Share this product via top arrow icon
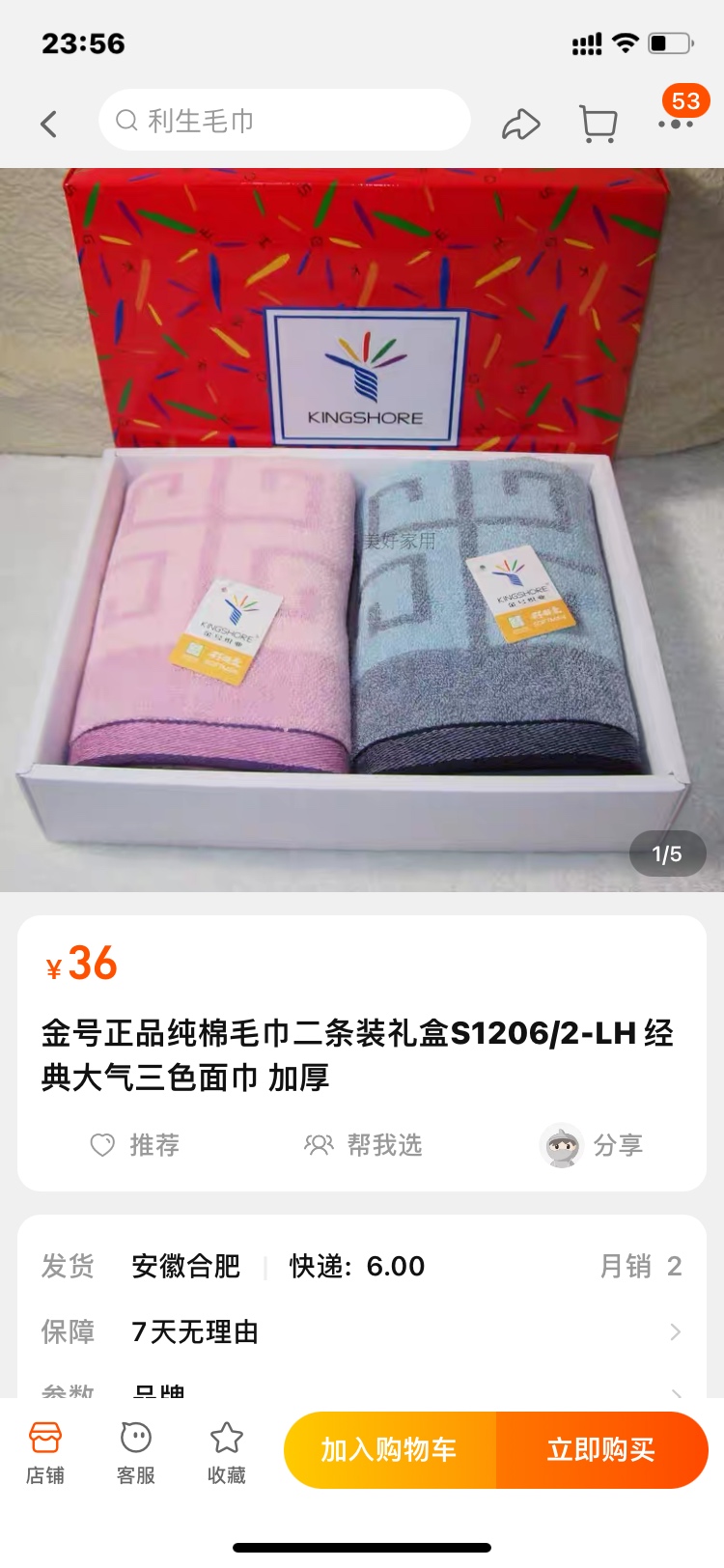 coord(520,124)
